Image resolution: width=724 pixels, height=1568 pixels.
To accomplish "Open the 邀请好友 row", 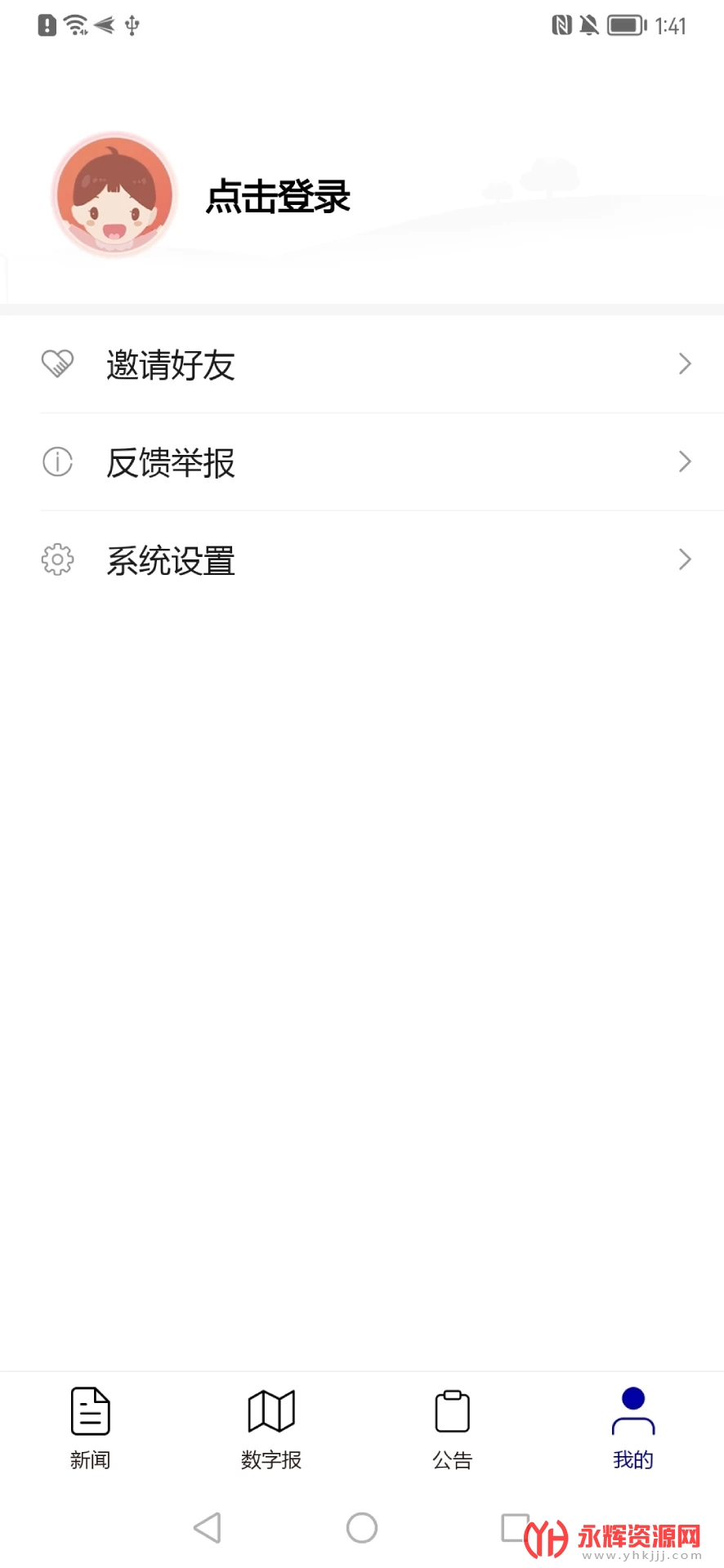I will click(362, 364).
